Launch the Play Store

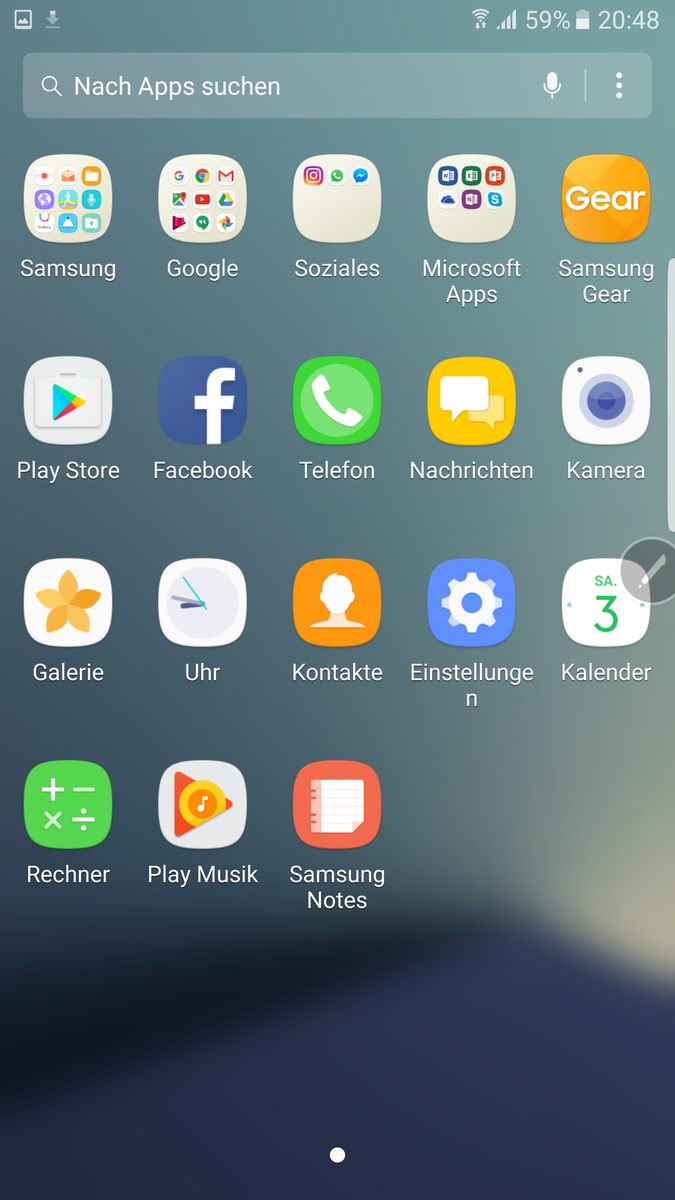pyautogui.click(x=68, y=401)
